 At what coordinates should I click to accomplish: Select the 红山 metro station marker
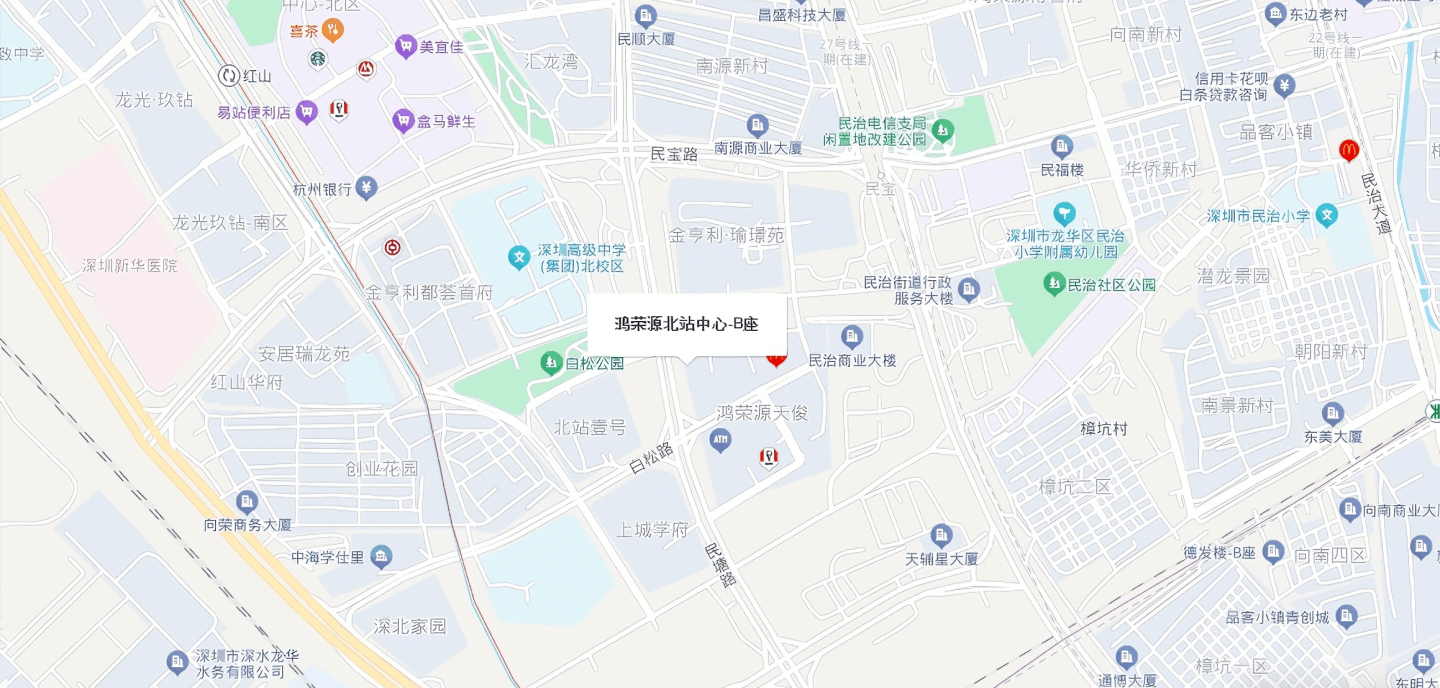229,76
